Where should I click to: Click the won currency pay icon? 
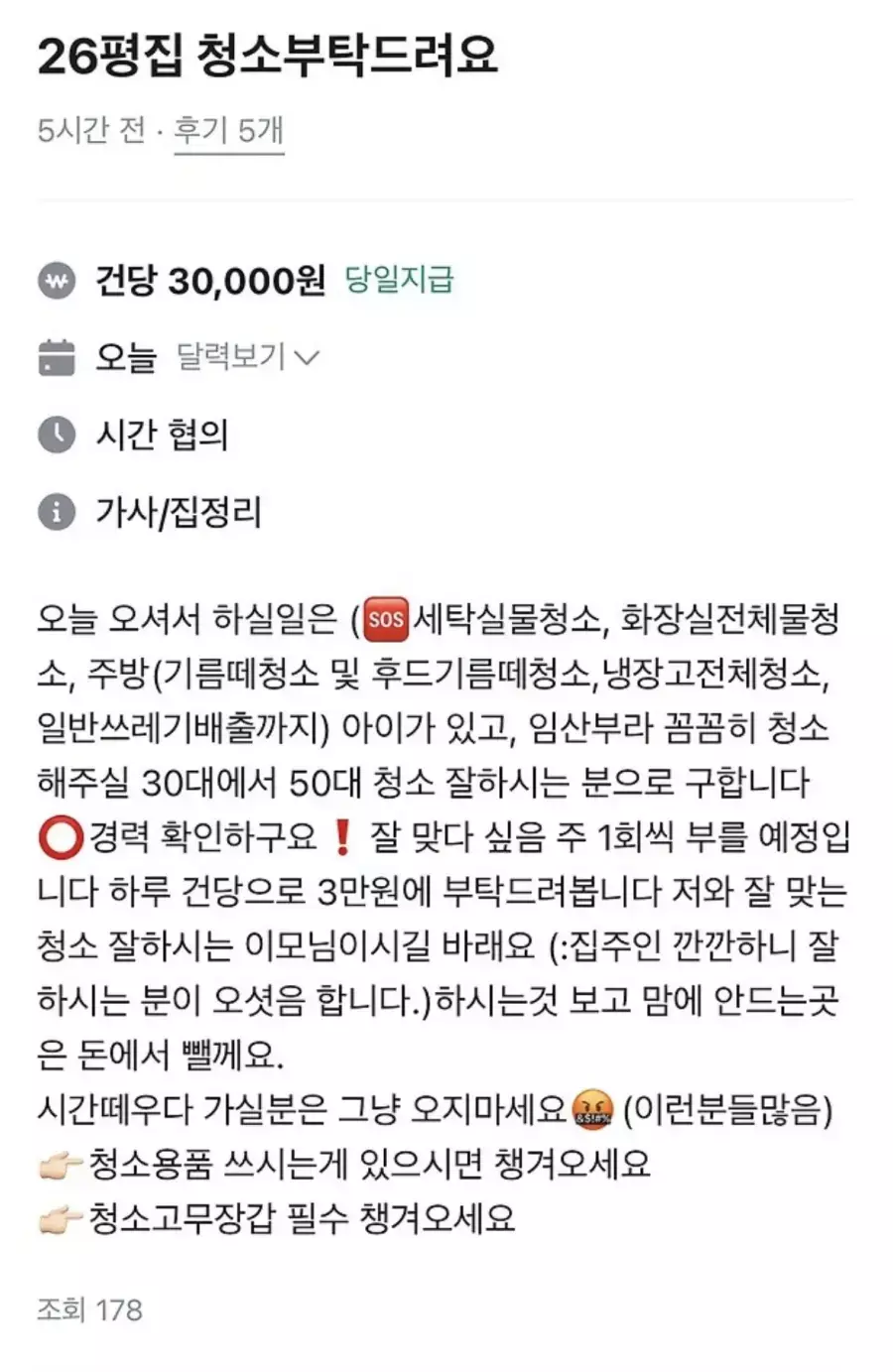tap(57, 281)
